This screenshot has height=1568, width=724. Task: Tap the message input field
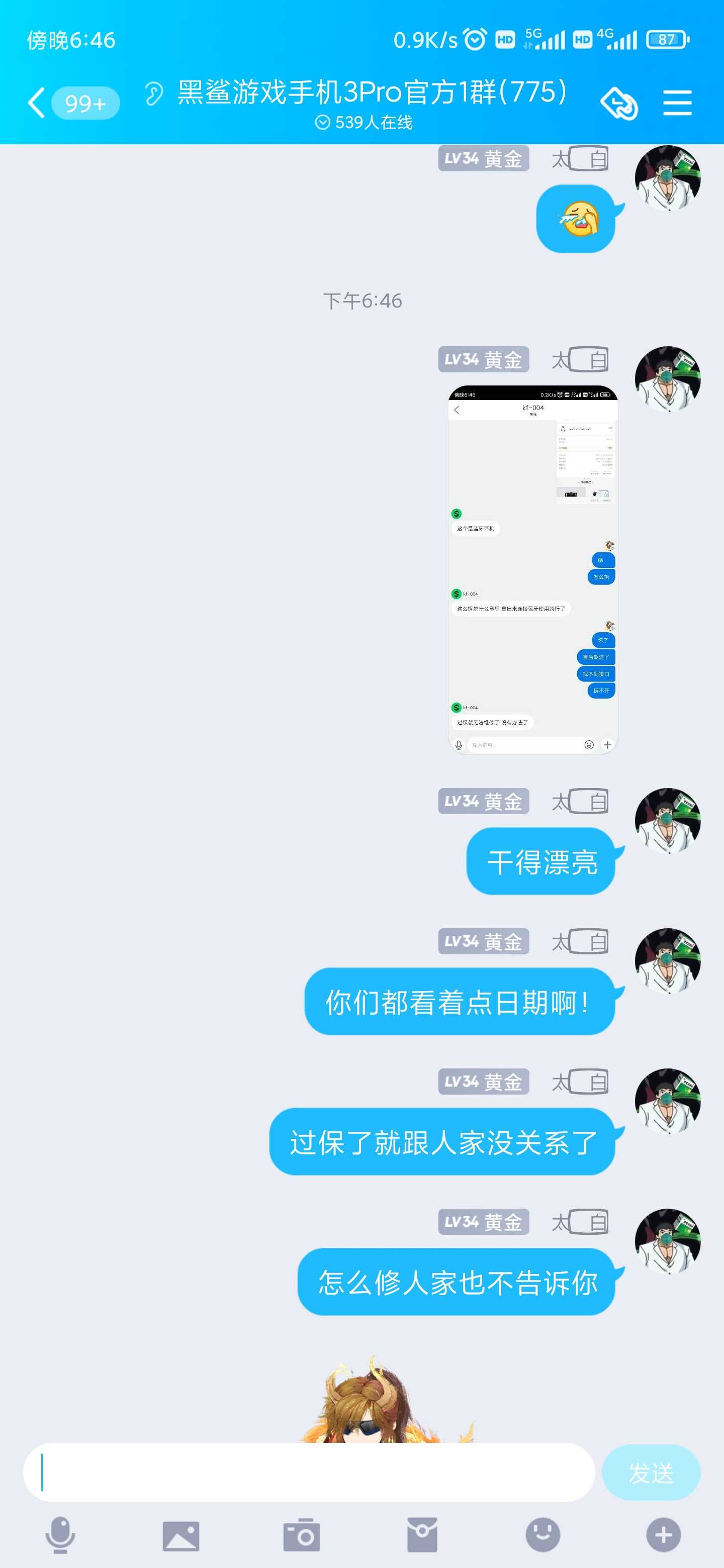pos(309,1472)
